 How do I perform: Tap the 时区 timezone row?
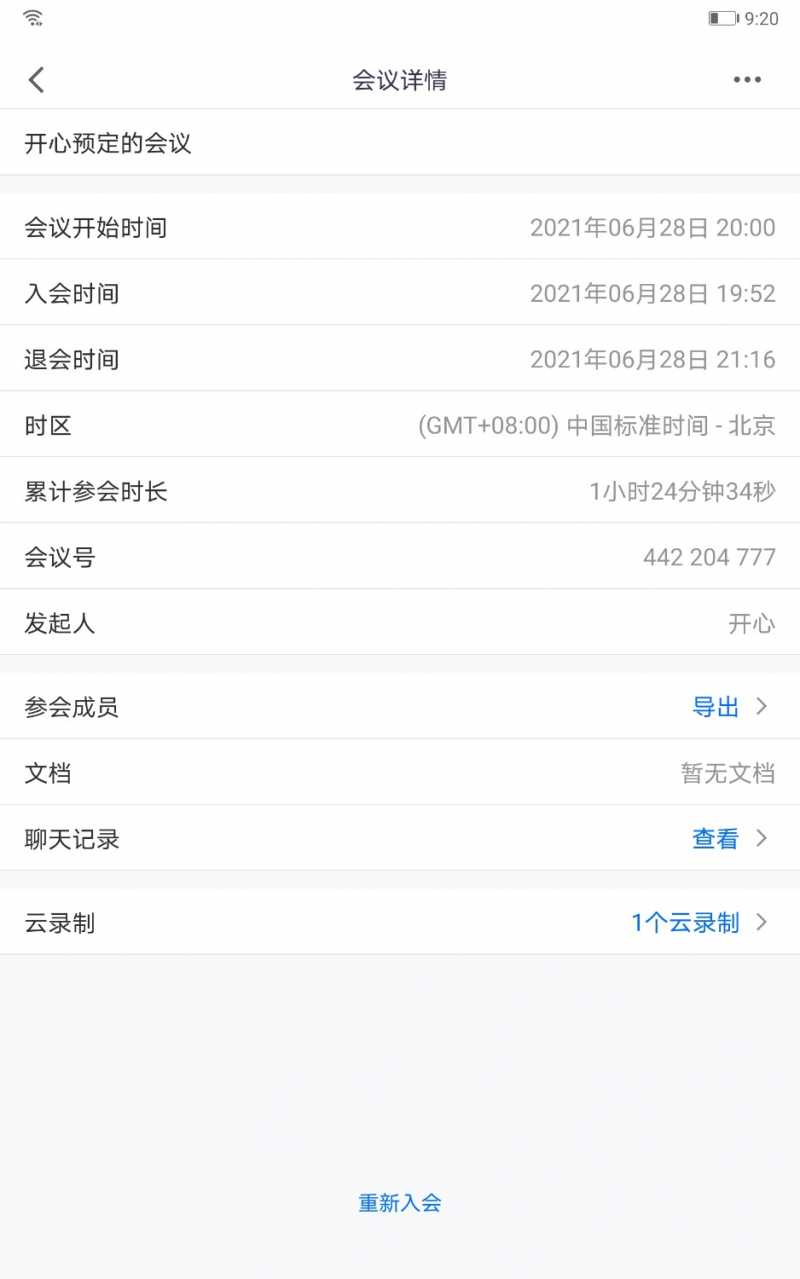pos(400,425)
